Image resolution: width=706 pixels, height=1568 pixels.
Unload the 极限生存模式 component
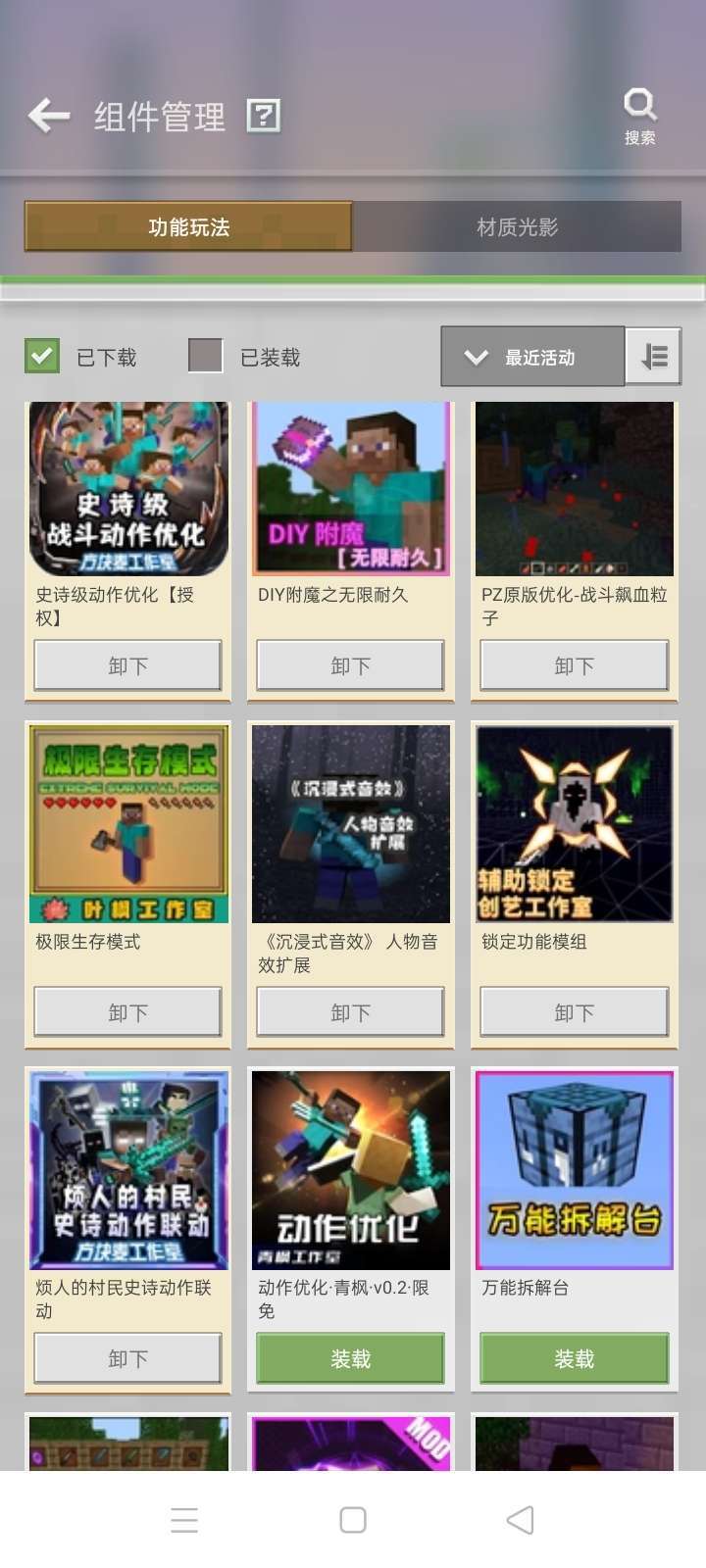point(127,1012)
